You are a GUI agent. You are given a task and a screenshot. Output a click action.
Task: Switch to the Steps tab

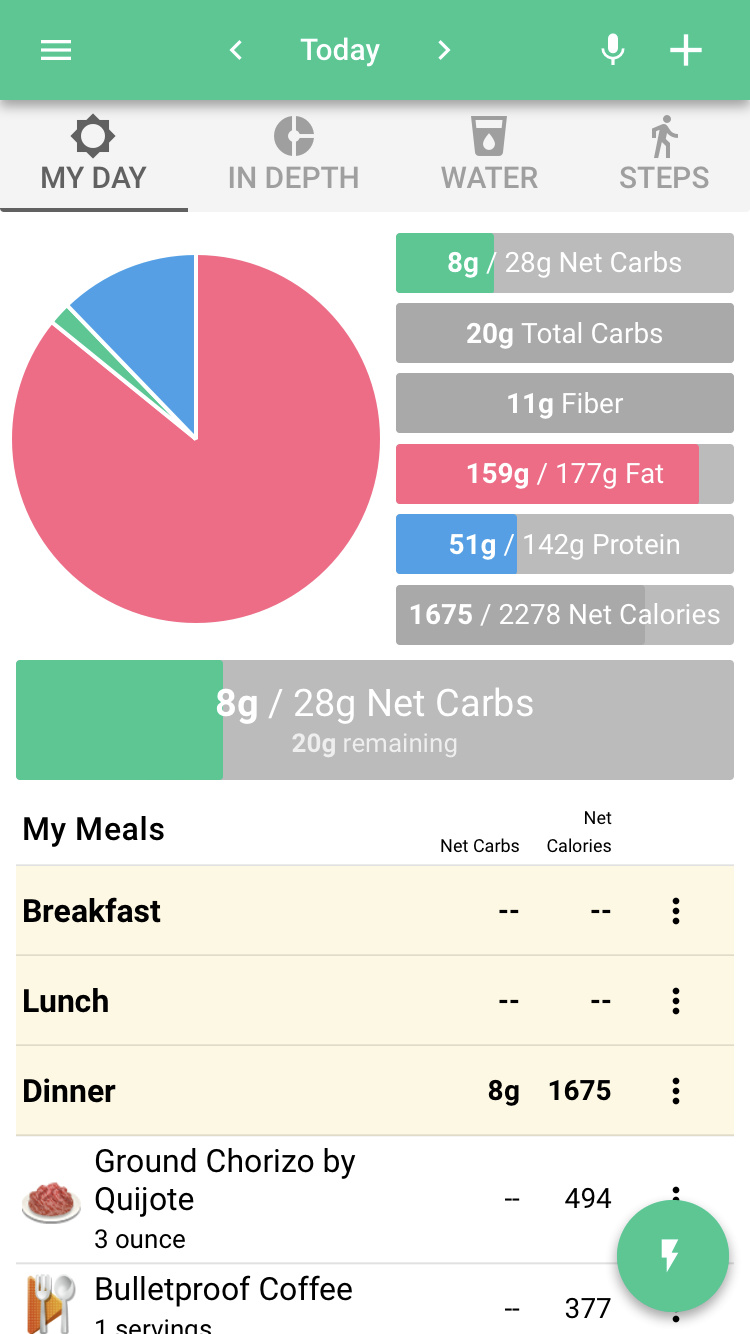pyautogui.click(x=664, y=156)
